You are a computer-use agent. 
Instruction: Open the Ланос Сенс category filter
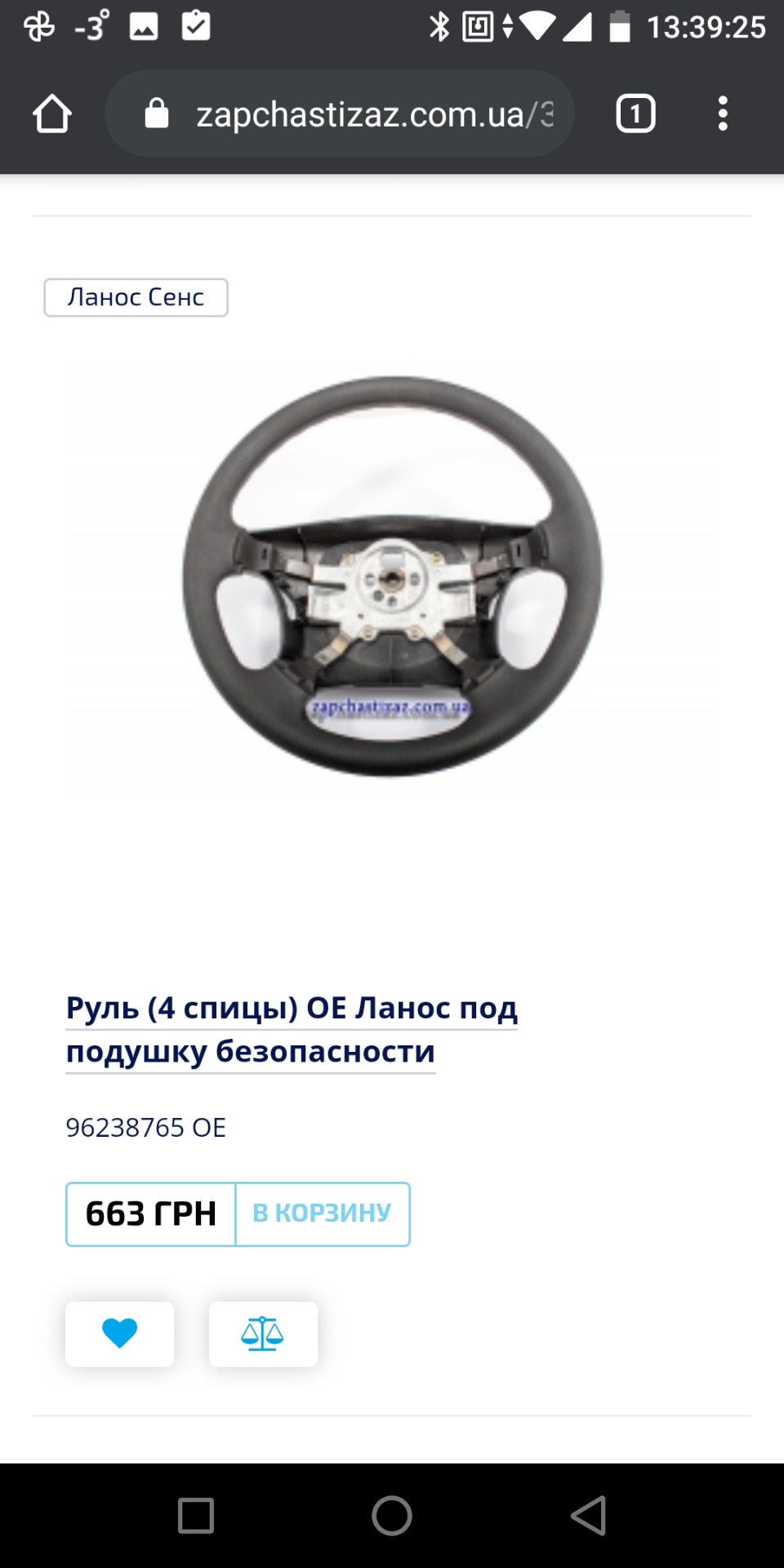click(136, 297)
